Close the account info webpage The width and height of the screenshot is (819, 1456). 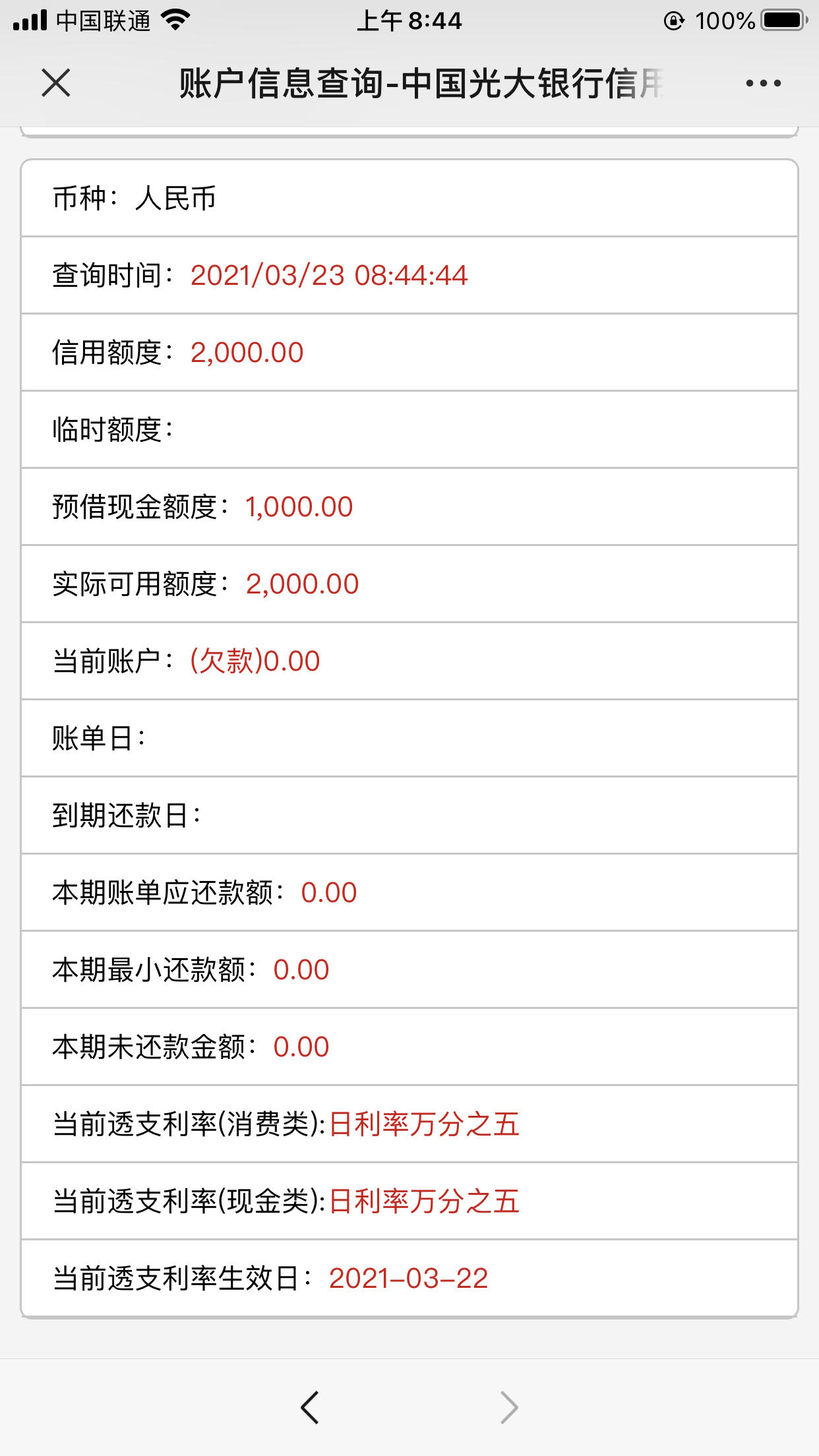tap(56, 83)
